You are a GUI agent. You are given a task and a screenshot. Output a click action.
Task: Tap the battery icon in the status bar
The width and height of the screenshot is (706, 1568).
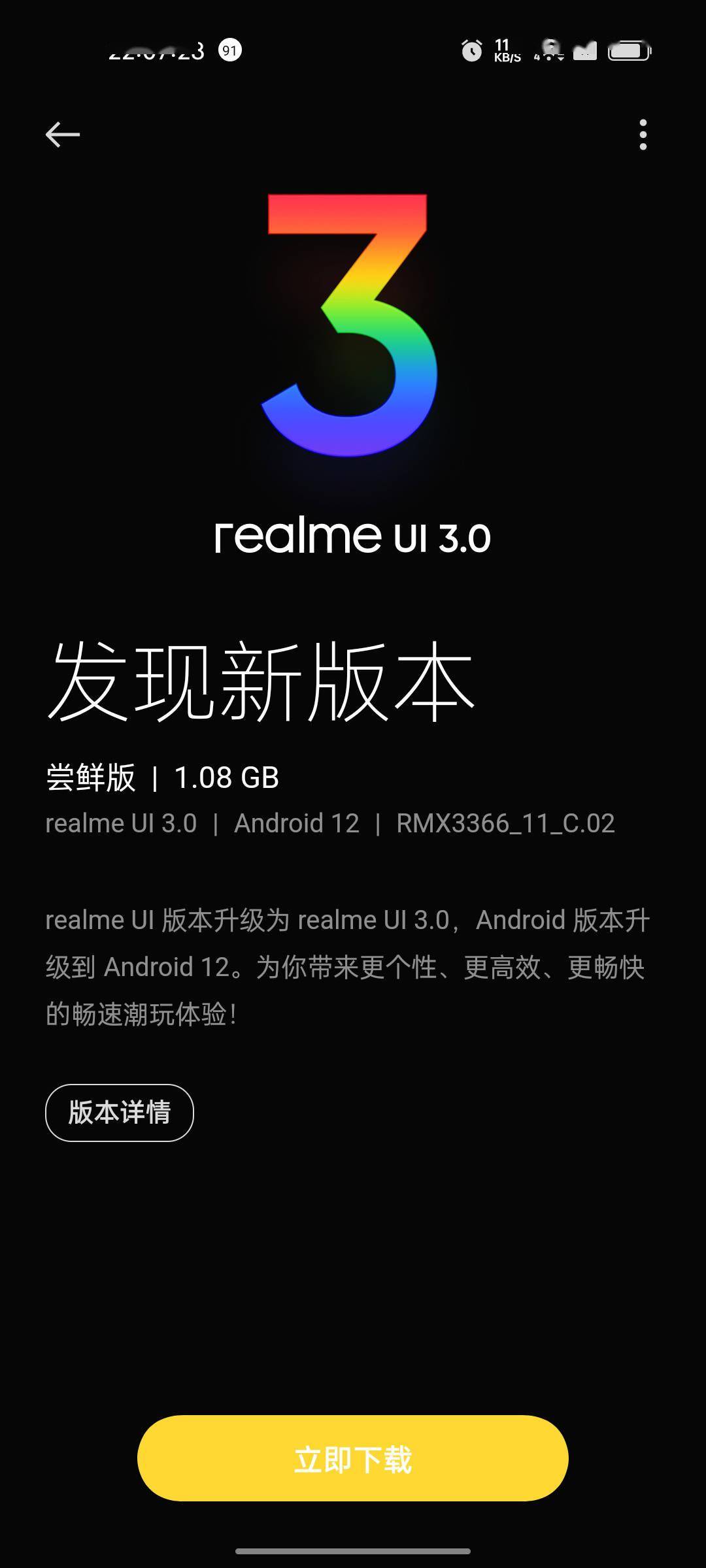pyautogui.click(x=629, y=52)
